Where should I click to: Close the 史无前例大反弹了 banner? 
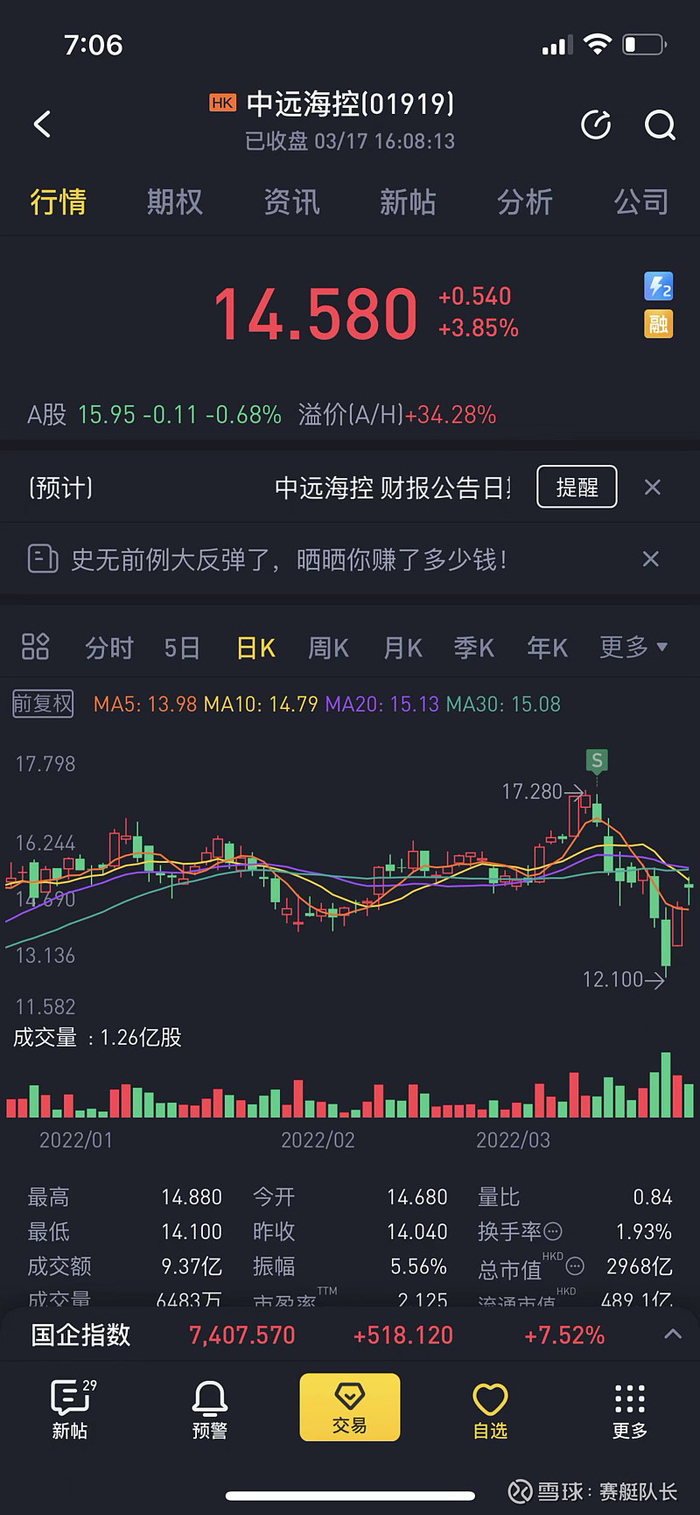click(x=651, y=559)
